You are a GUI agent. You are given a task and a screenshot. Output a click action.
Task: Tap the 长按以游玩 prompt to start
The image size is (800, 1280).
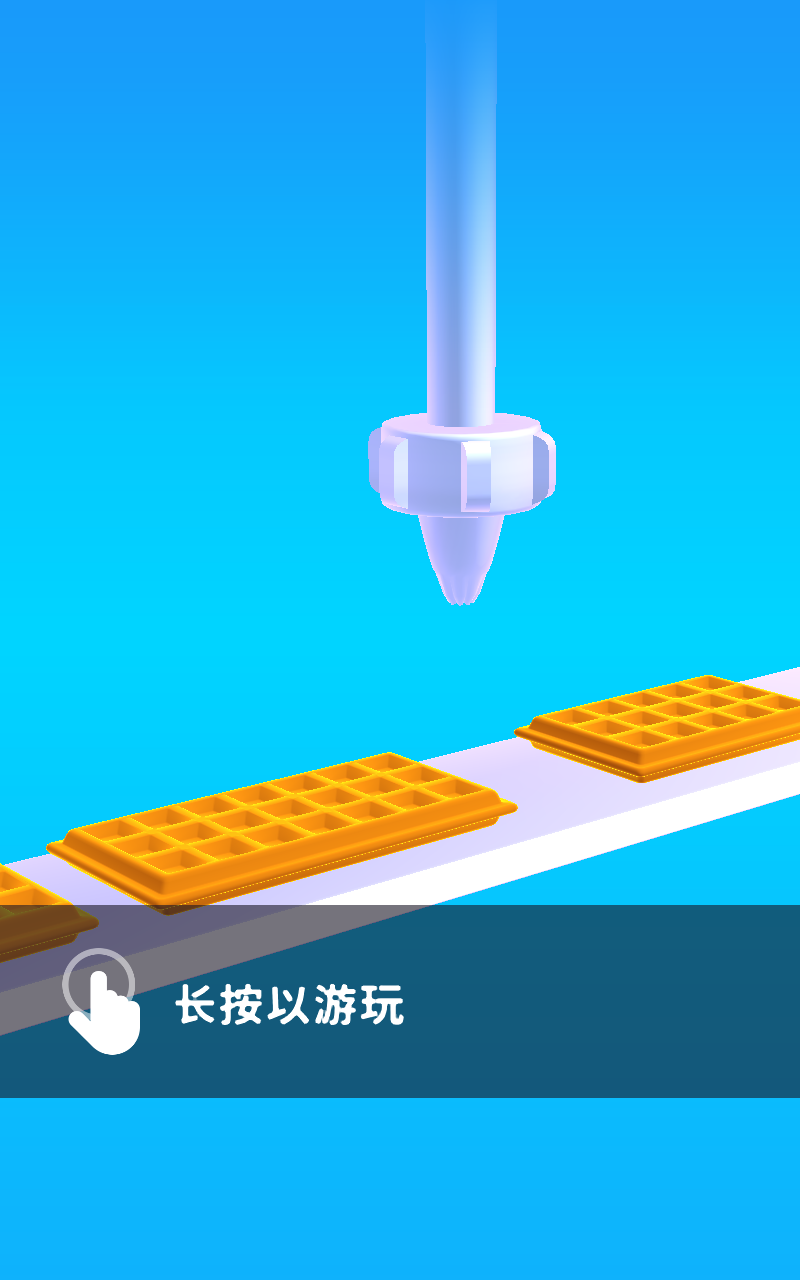point(290,1004)
